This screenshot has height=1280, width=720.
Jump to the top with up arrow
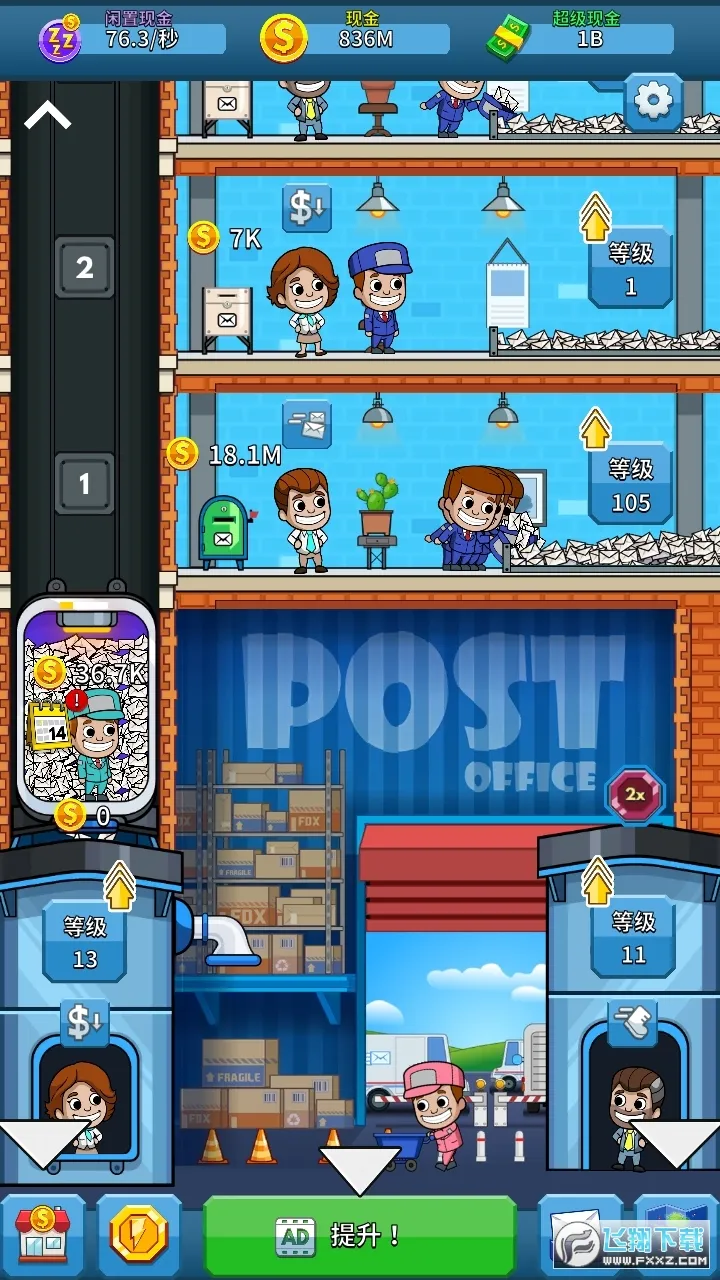tap(47, 117)
